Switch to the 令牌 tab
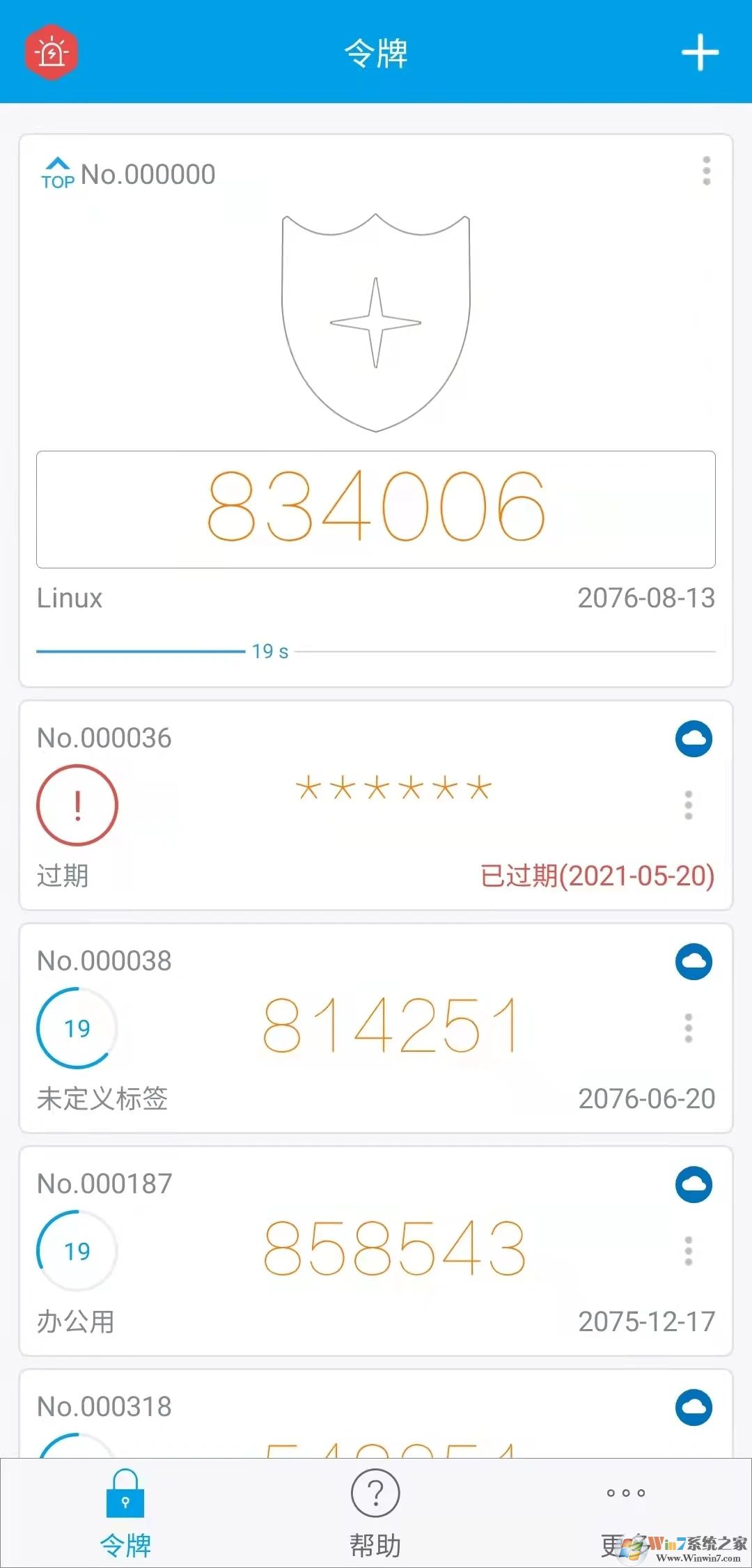The width and height of the screenshot is (752, 1568). coord(125,1512)
